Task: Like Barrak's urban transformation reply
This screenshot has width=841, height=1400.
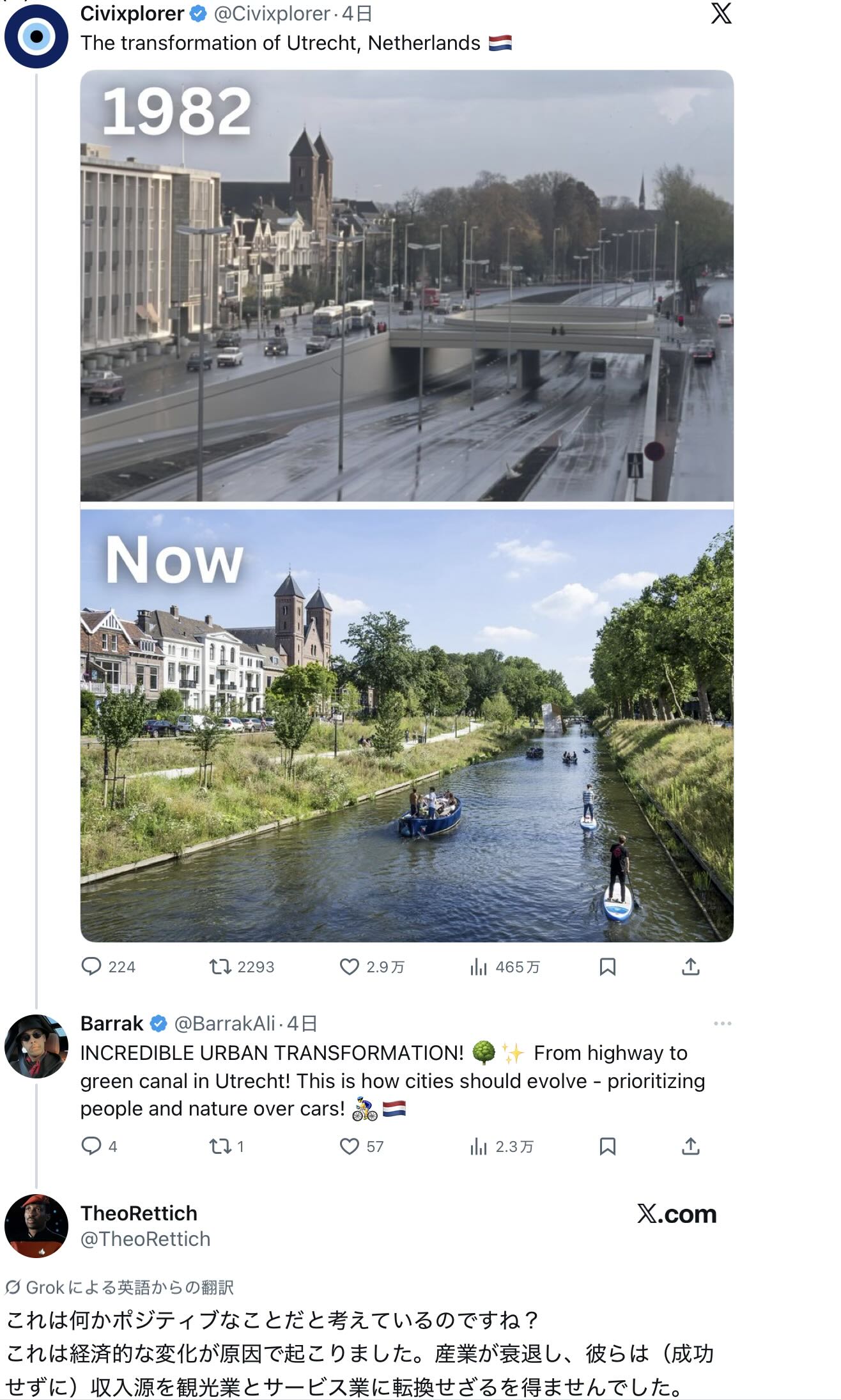Action: 349,1146
